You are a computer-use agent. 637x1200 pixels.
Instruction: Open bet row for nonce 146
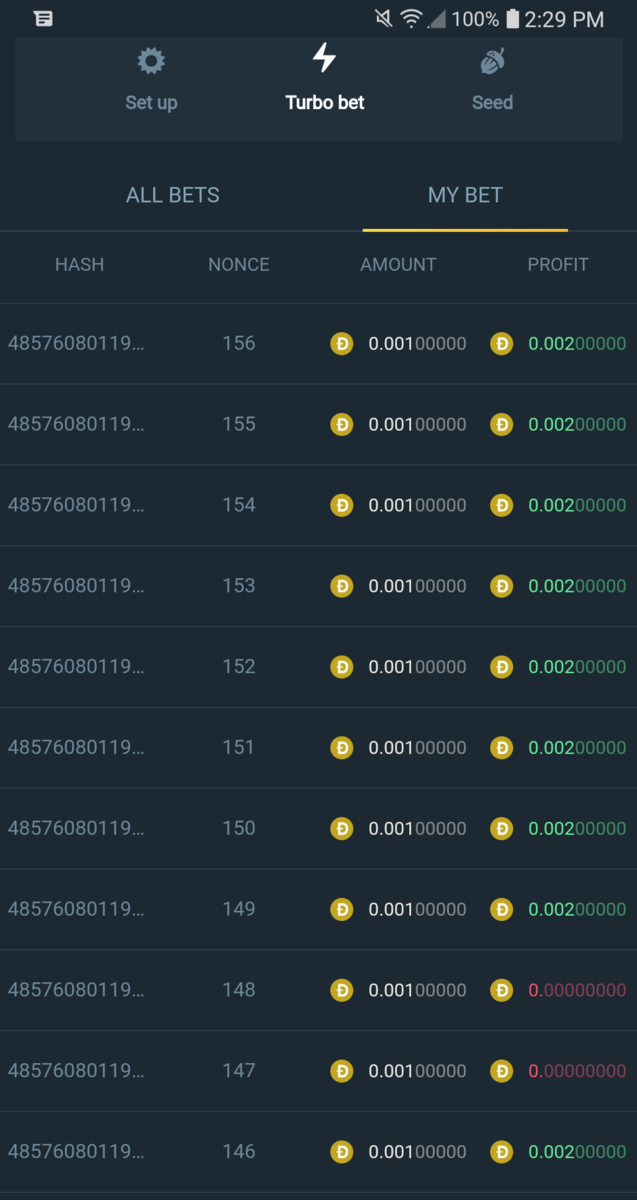[x=318, y=1152]
